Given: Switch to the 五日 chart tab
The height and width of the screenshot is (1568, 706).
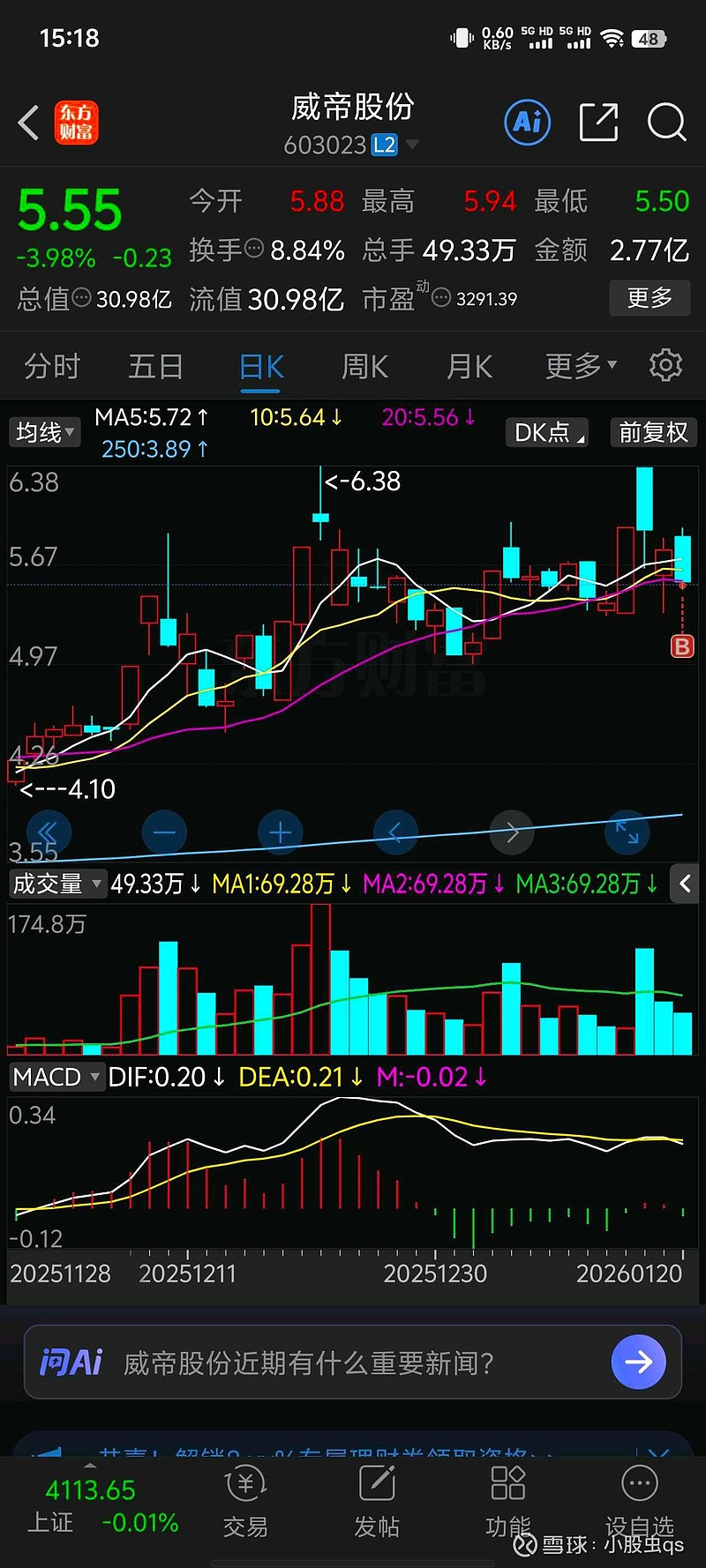Looking at the screenshot, I should tap(155, 366).
